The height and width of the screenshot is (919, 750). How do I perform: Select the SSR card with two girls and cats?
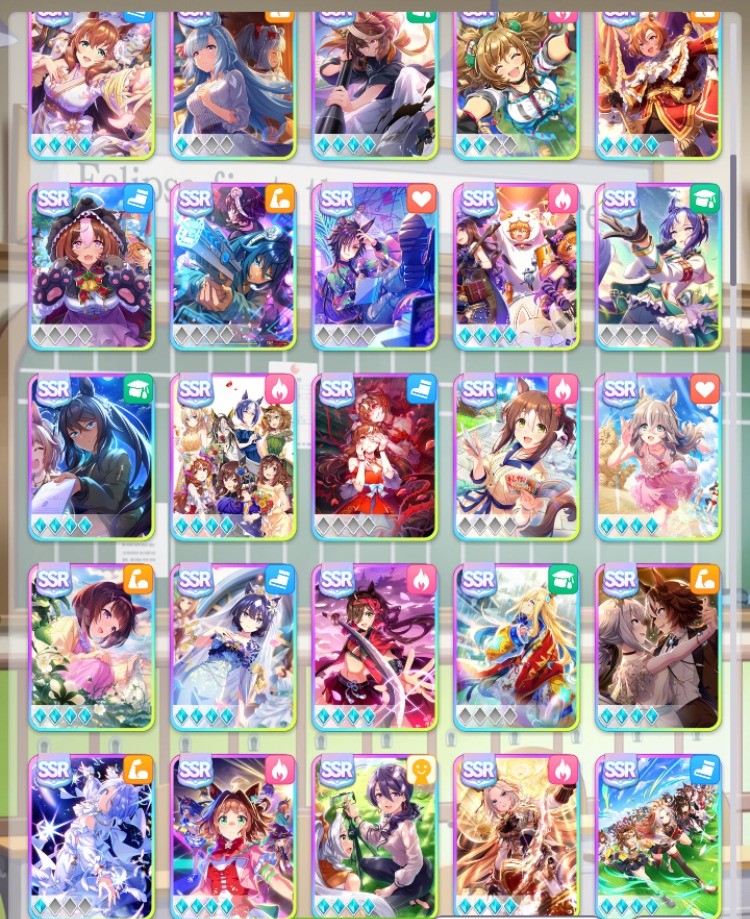[x=516, y=266]
